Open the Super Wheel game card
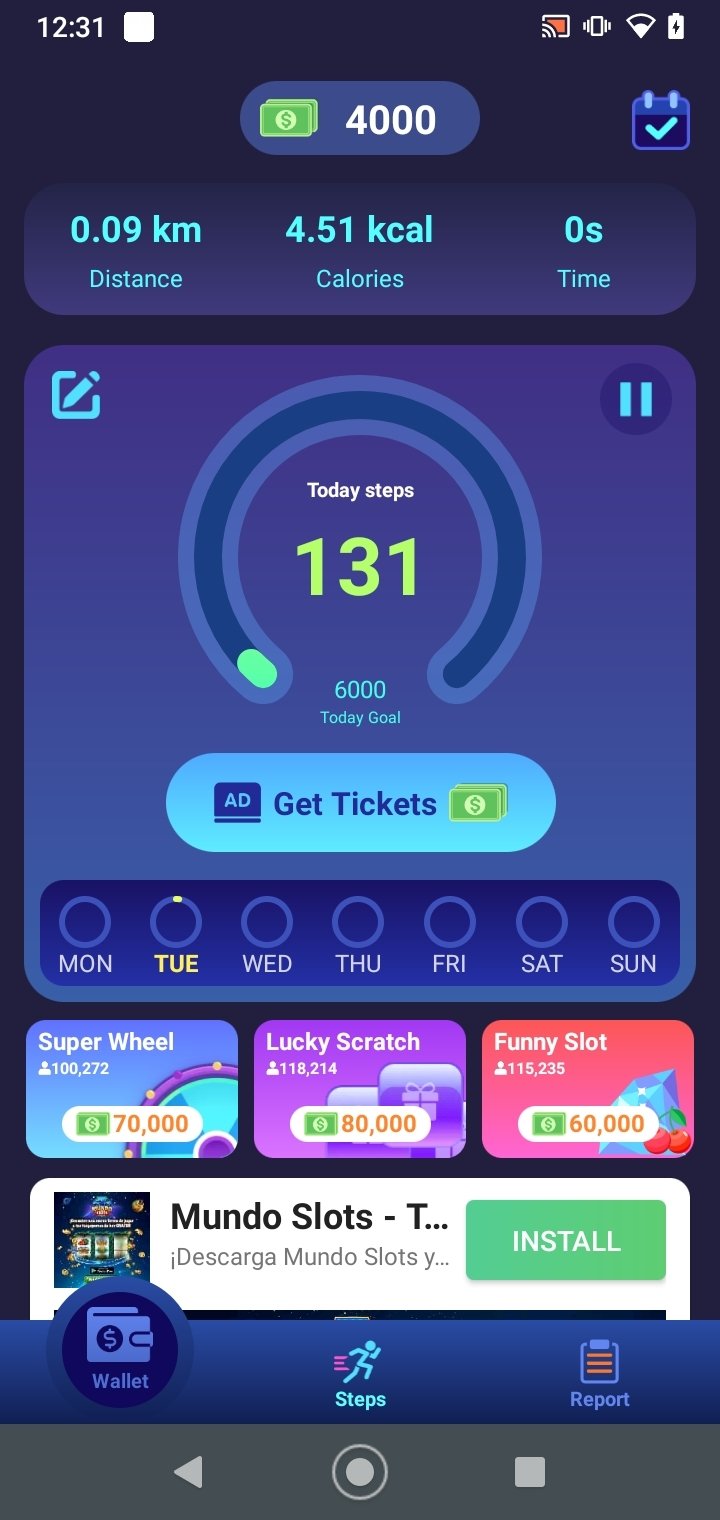Screen dimensions: 720x1520 132,1089
